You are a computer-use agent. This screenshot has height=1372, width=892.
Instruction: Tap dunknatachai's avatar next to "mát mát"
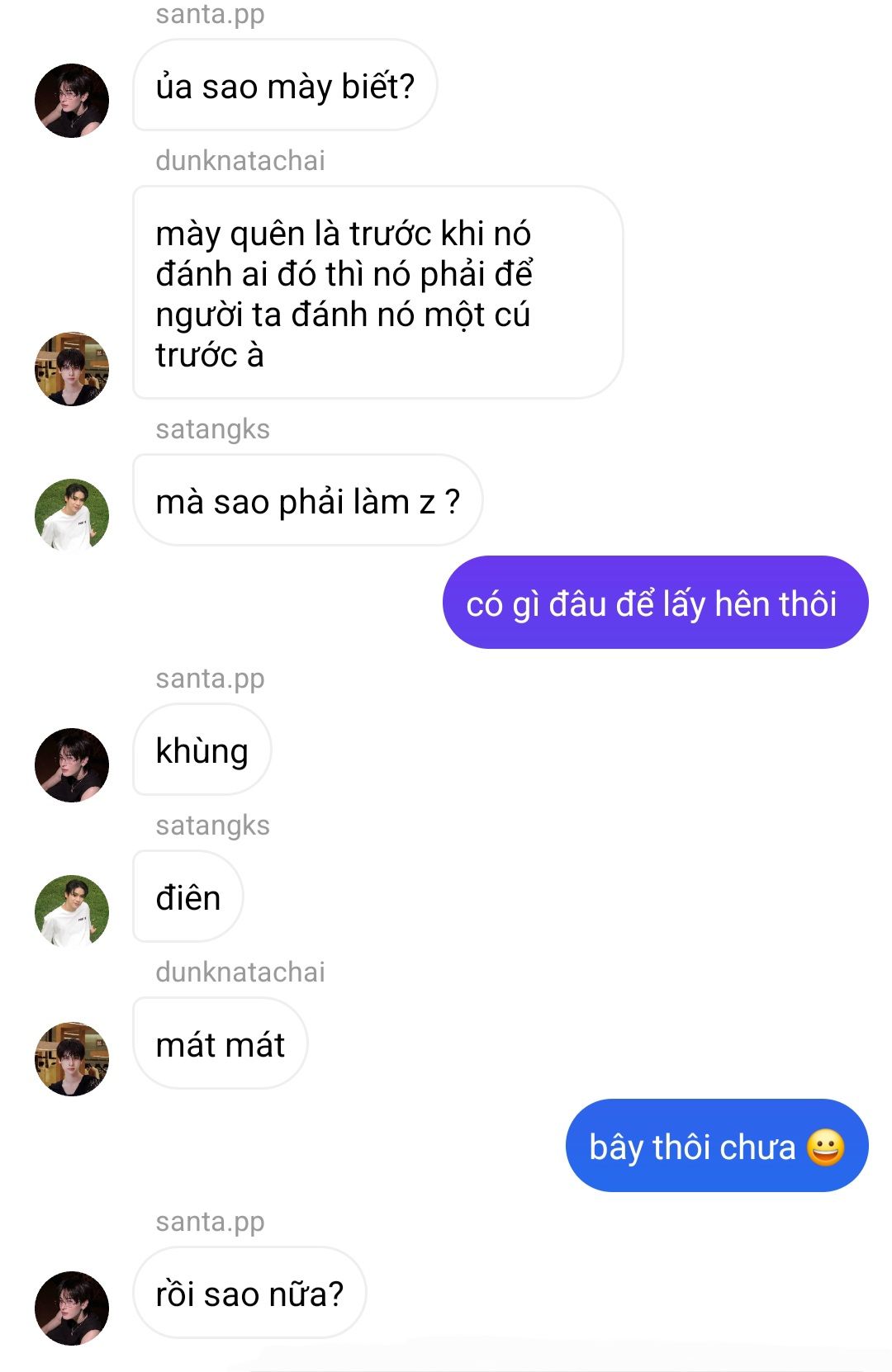click(x=72, y=1058)
